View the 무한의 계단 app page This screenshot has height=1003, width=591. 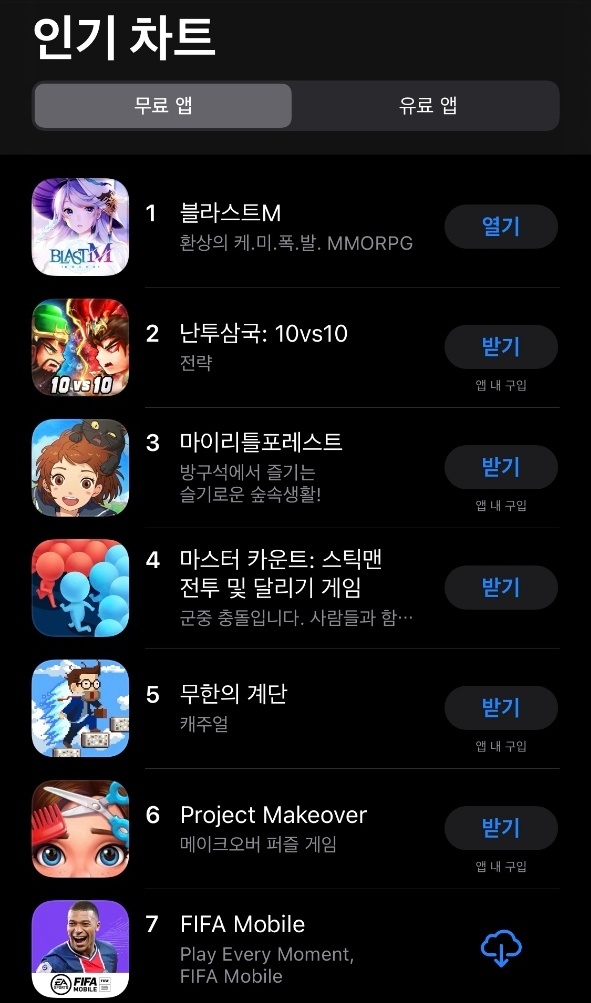click(x=296, y=708)
